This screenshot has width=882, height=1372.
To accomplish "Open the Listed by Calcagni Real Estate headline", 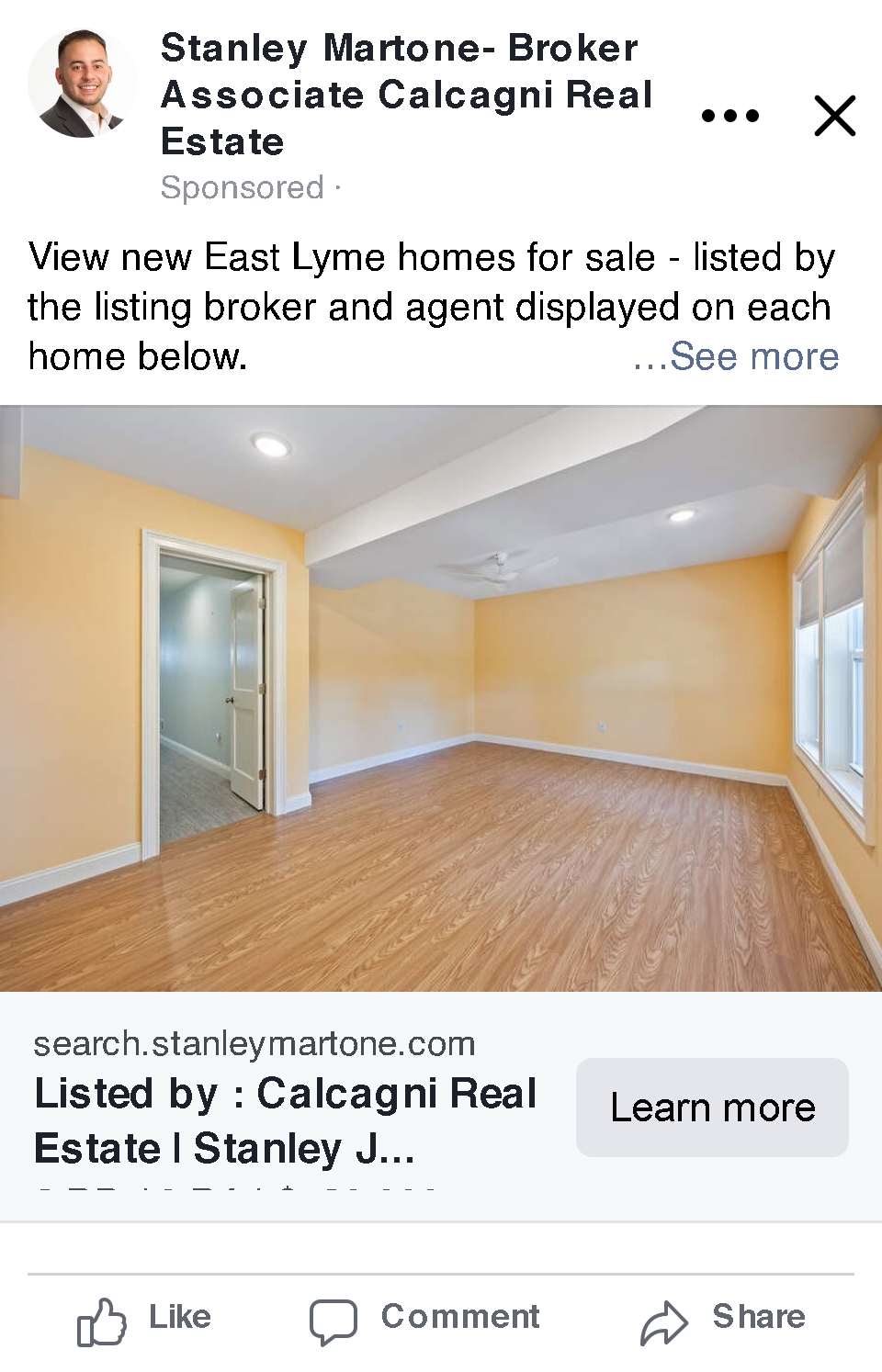I will pyautogui.click(x=286, y=1120).
